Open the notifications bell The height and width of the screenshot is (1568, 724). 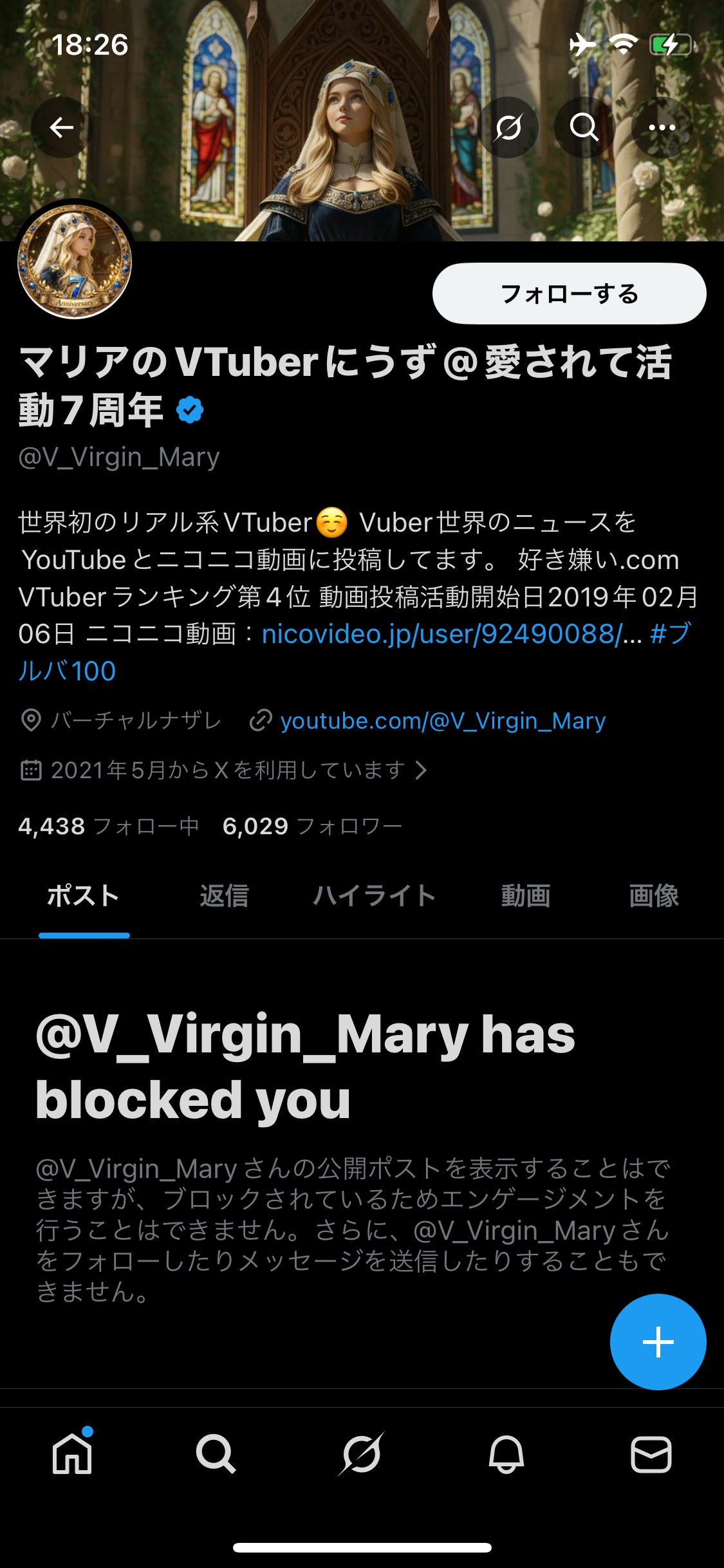point(506,1454)
